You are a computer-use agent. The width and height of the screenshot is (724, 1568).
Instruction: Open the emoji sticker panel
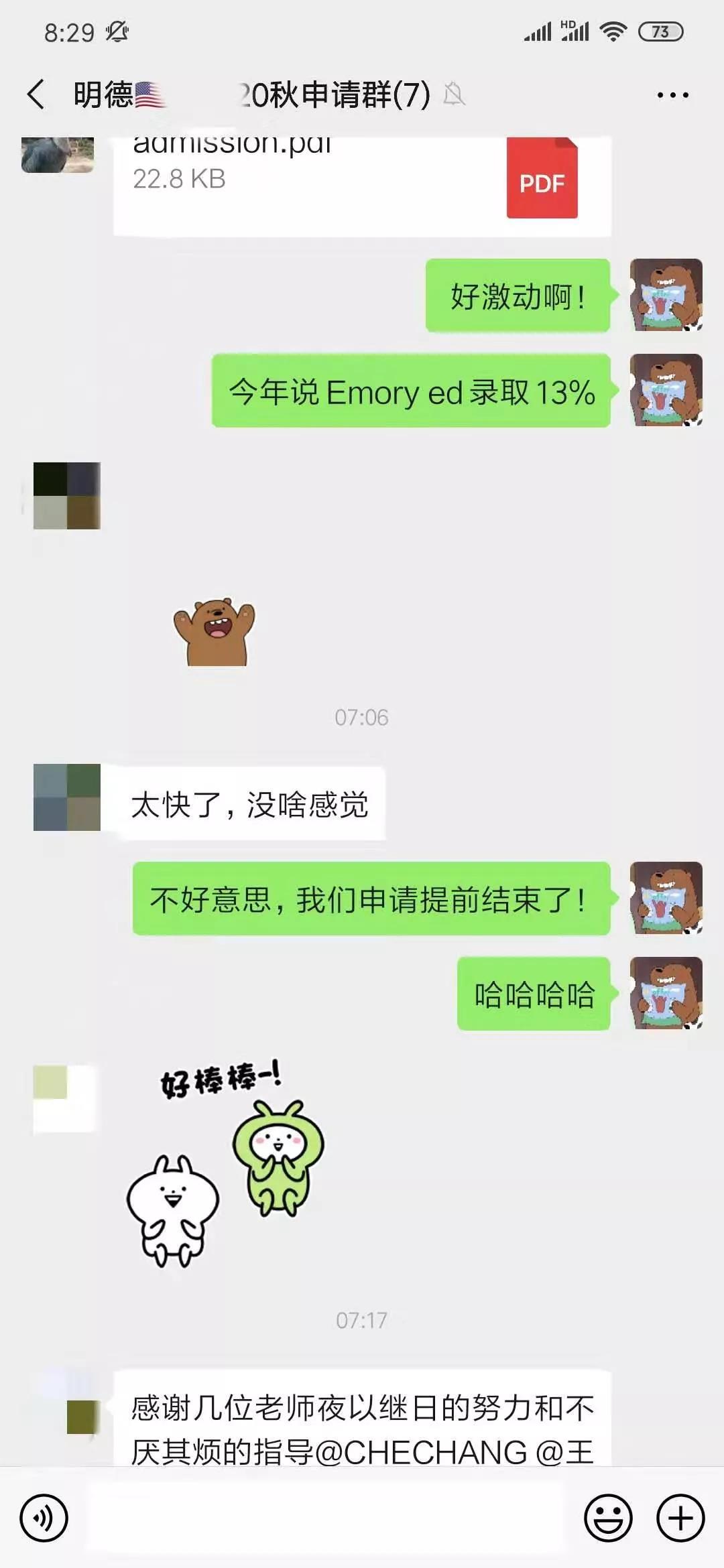(x=608, y=1518)
